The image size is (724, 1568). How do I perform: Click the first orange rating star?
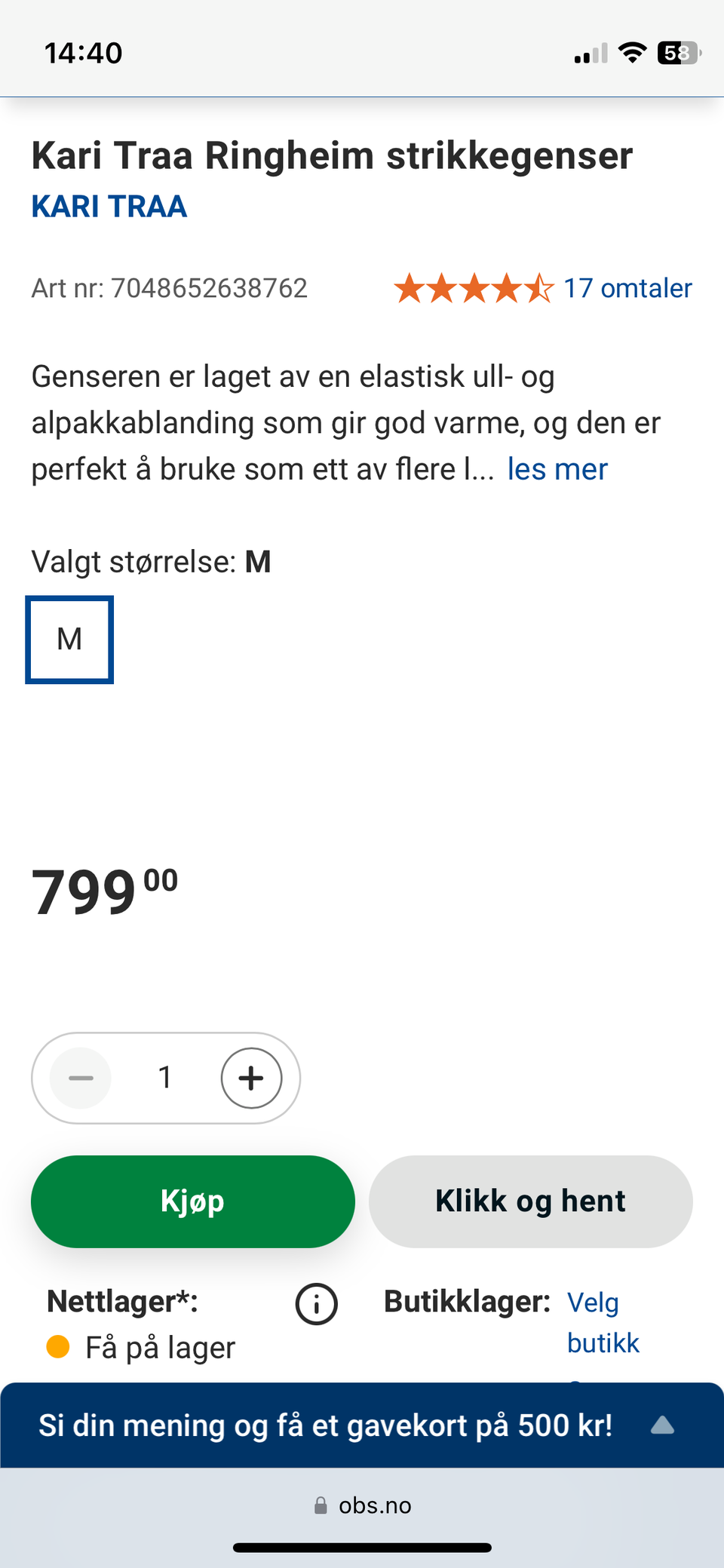point(411,288)
